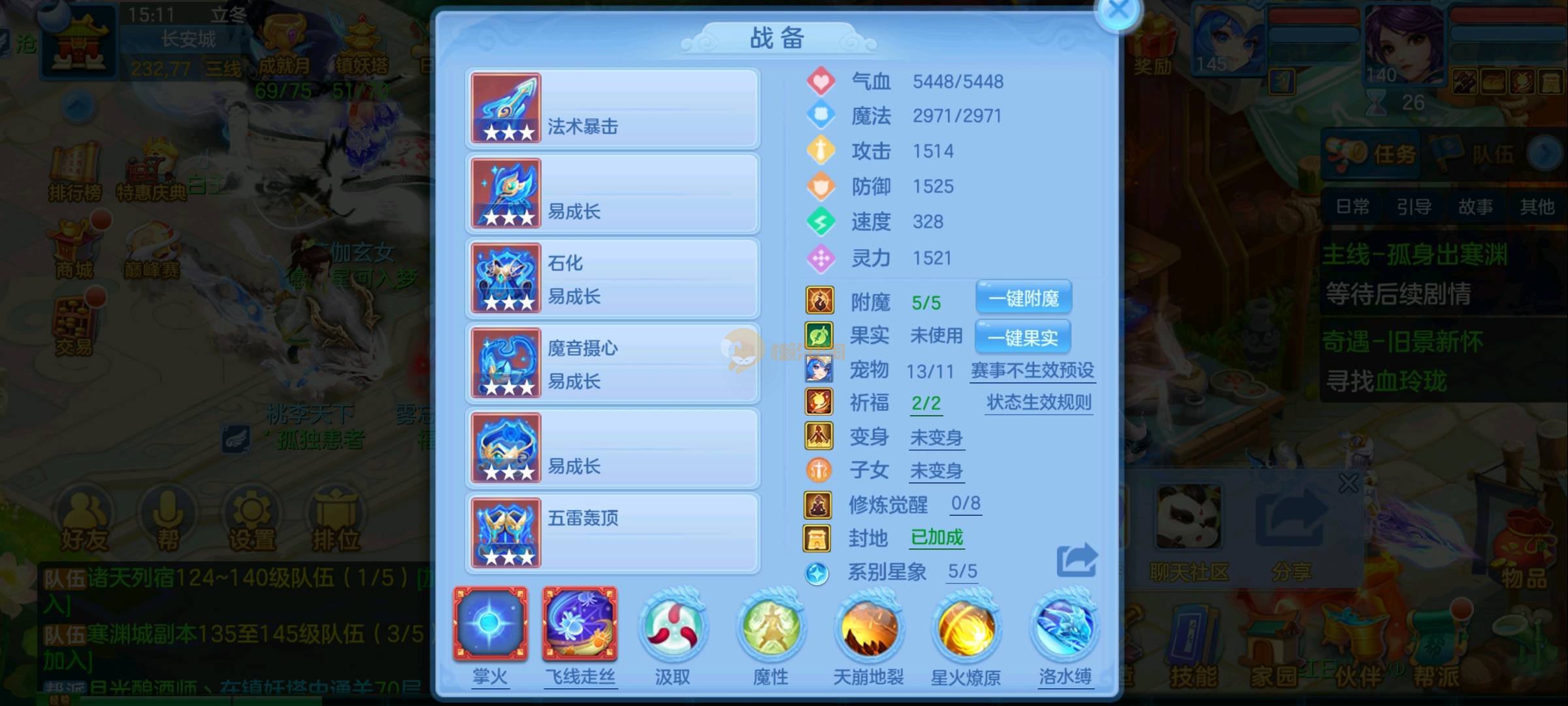Screen dimensions: 1568x706
Task: Open 修炼觉醒 0/8 link
Action: pos(965,503)
